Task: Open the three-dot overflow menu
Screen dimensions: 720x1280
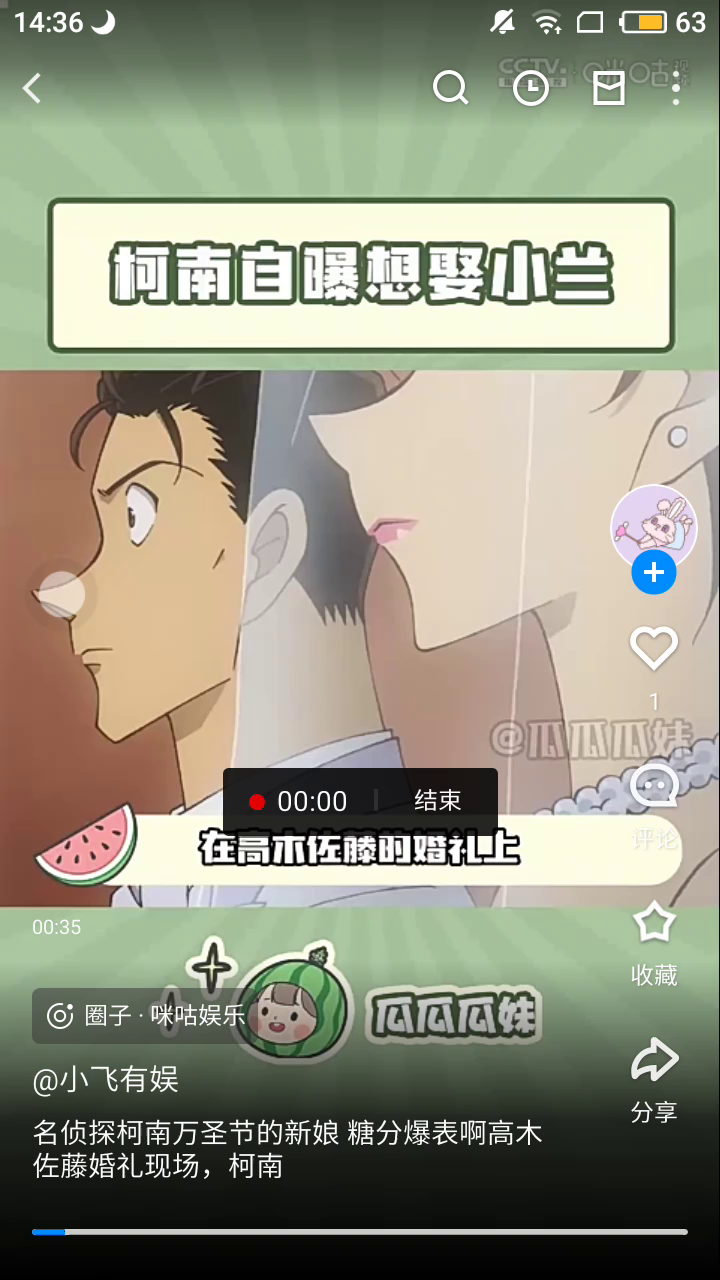Action: [677, 88]
